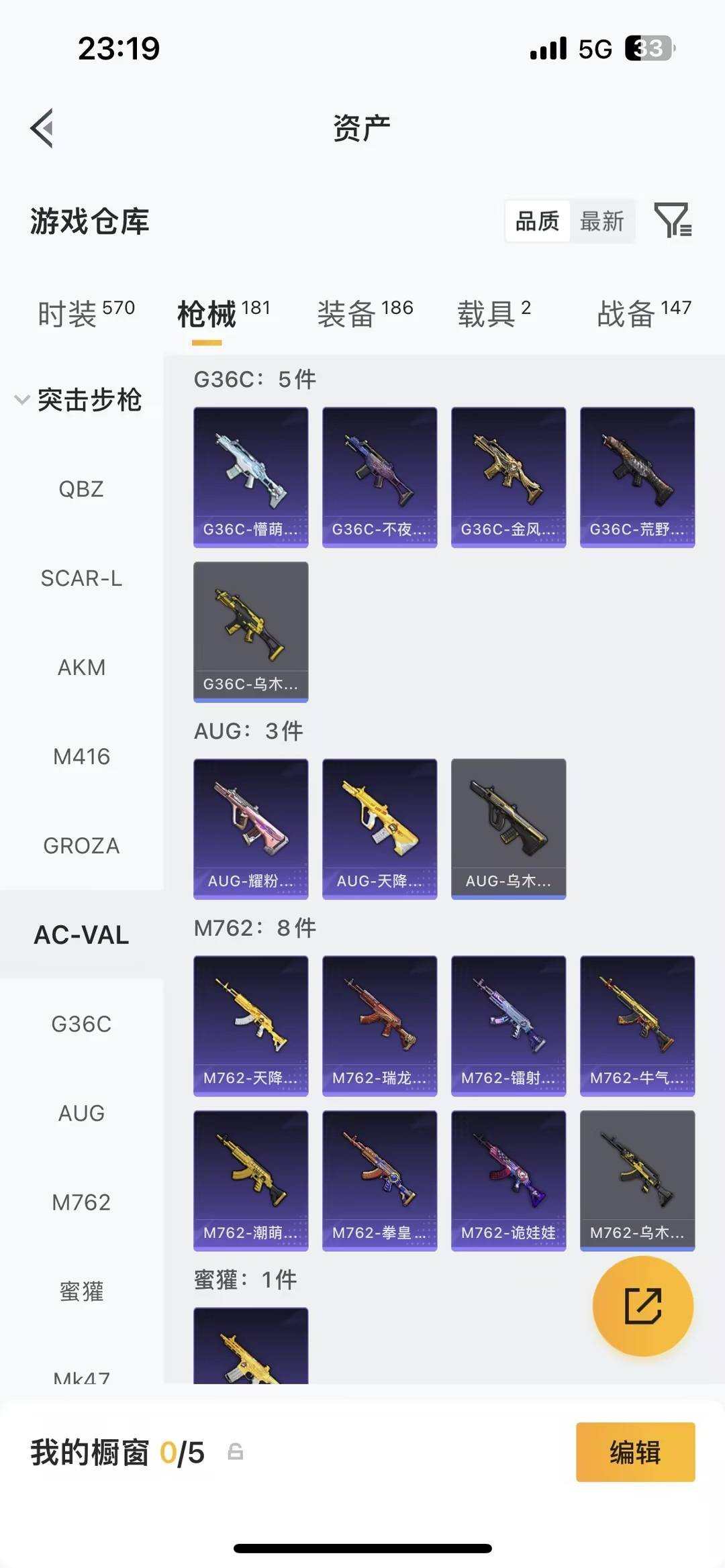Switch to the 载具 tab
This screenshot has height=1568, width=725.
click(494, 313)
